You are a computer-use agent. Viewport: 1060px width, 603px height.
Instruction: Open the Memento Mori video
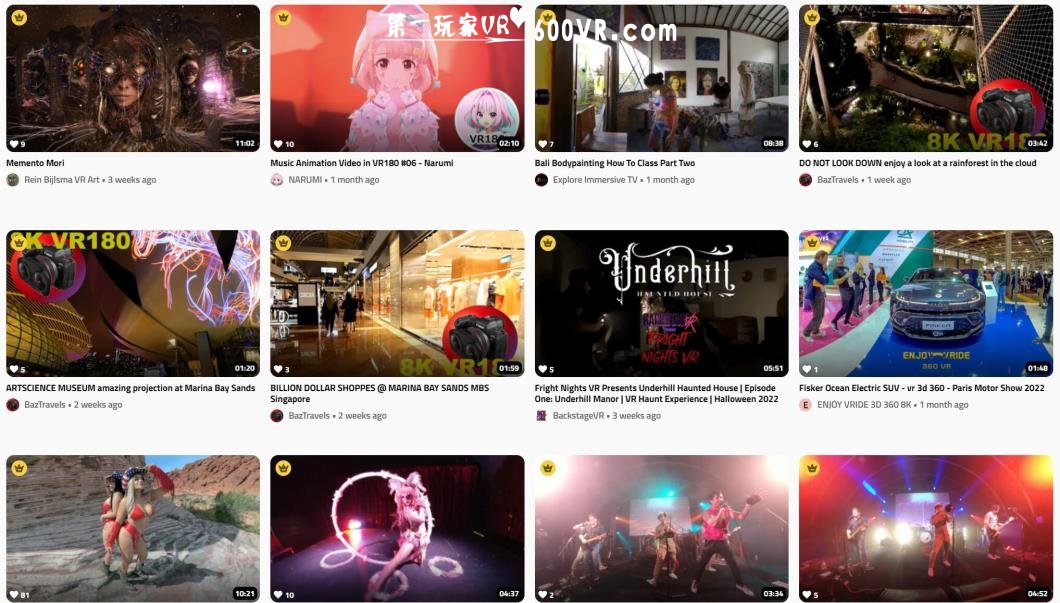point(132,78)
